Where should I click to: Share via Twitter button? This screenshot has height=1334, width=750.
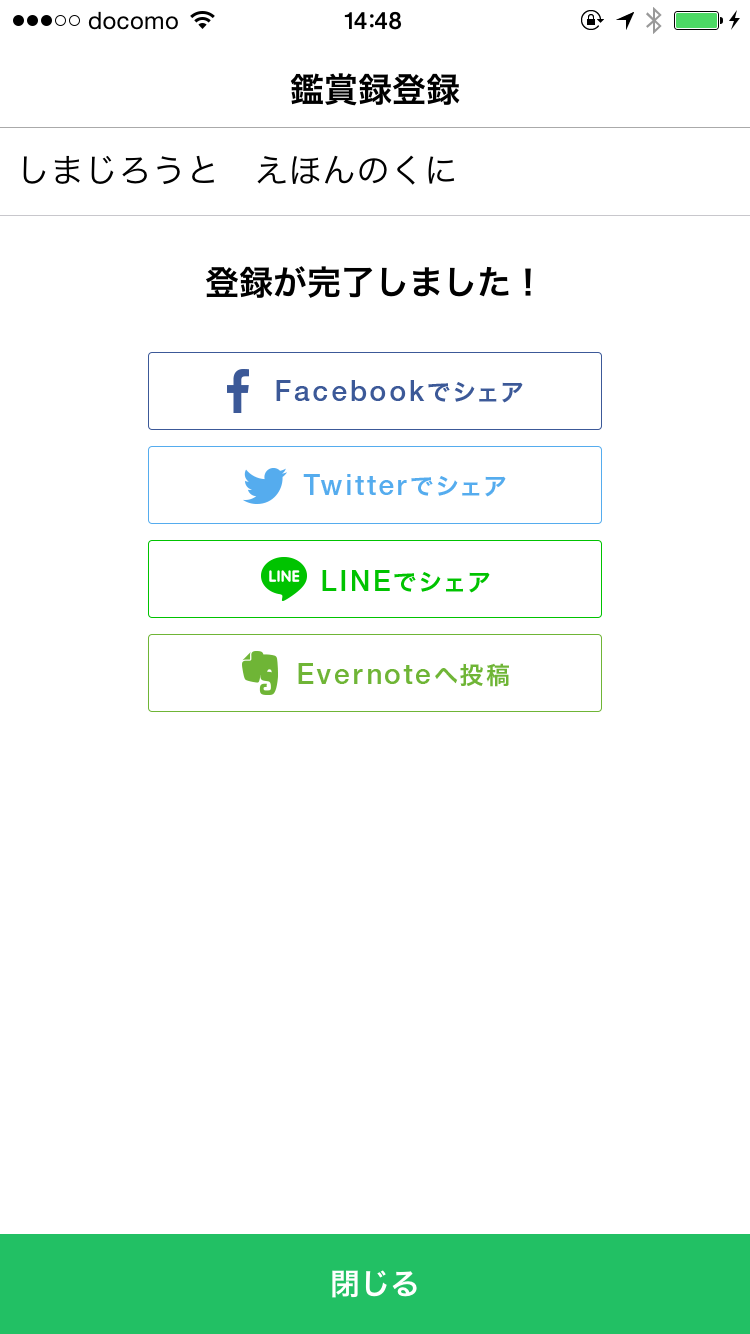tap(375, 485)
